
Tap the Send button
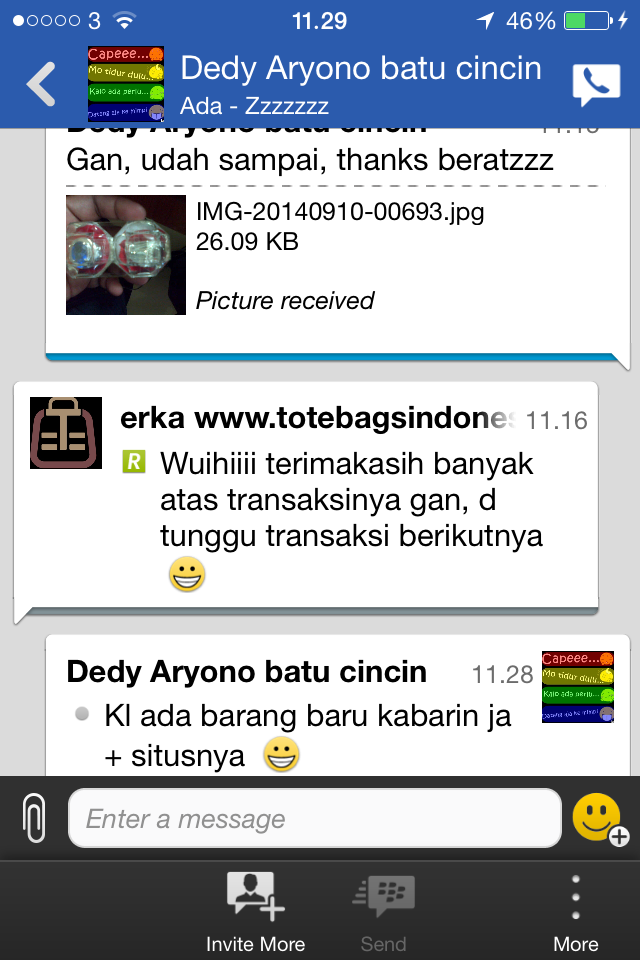click(x=383, y=910)
